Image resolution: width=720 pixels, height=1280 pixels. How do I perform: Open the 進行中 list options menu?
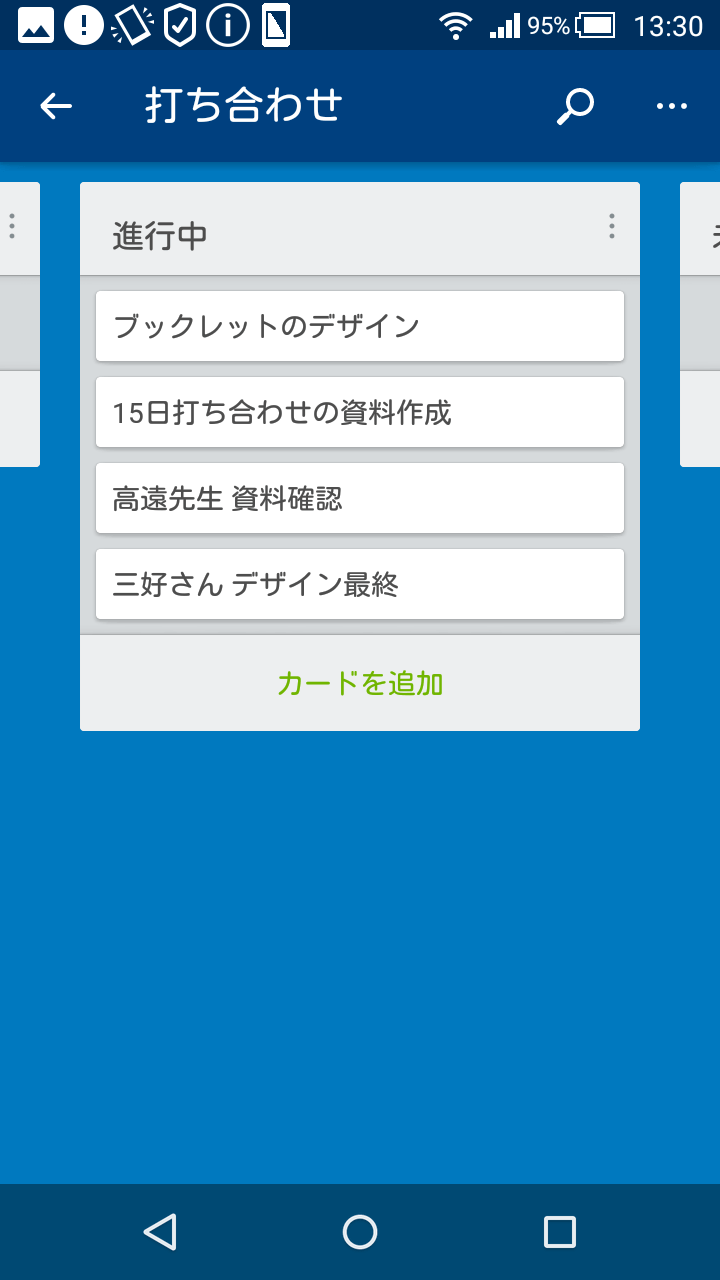[612, 227]
